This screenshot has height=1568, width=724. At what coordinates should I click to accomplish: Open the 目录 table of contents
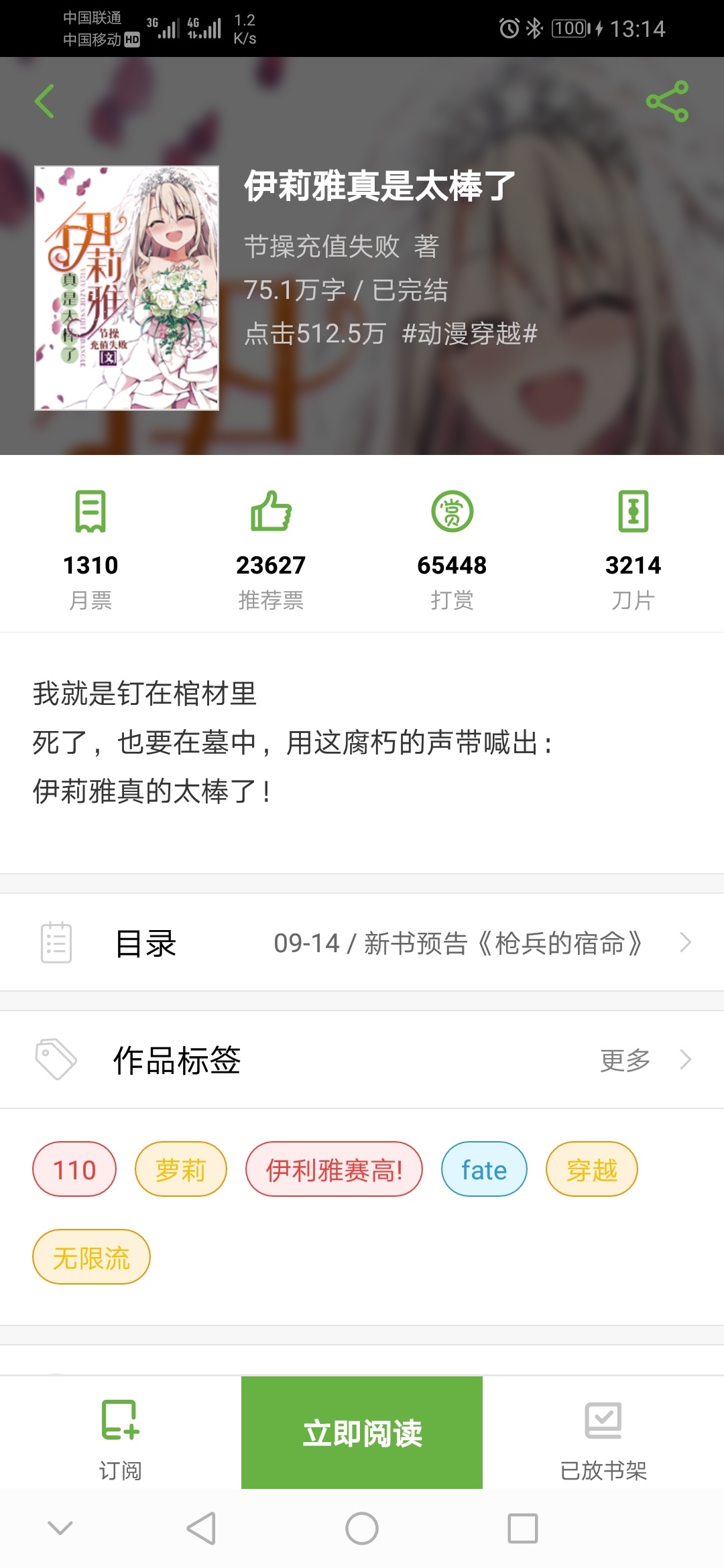362,943
